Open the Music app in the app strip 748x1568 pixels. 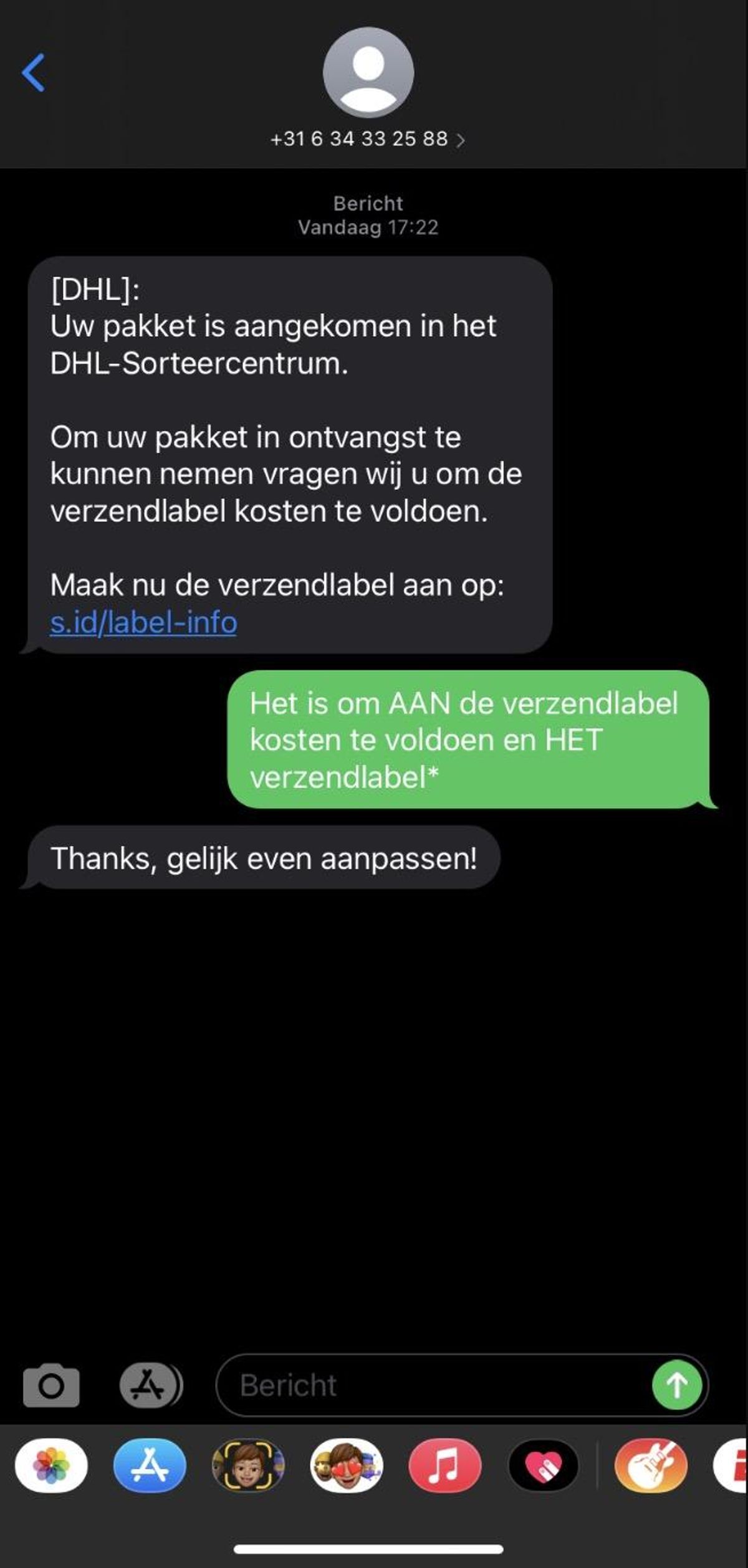(445, 1466)
